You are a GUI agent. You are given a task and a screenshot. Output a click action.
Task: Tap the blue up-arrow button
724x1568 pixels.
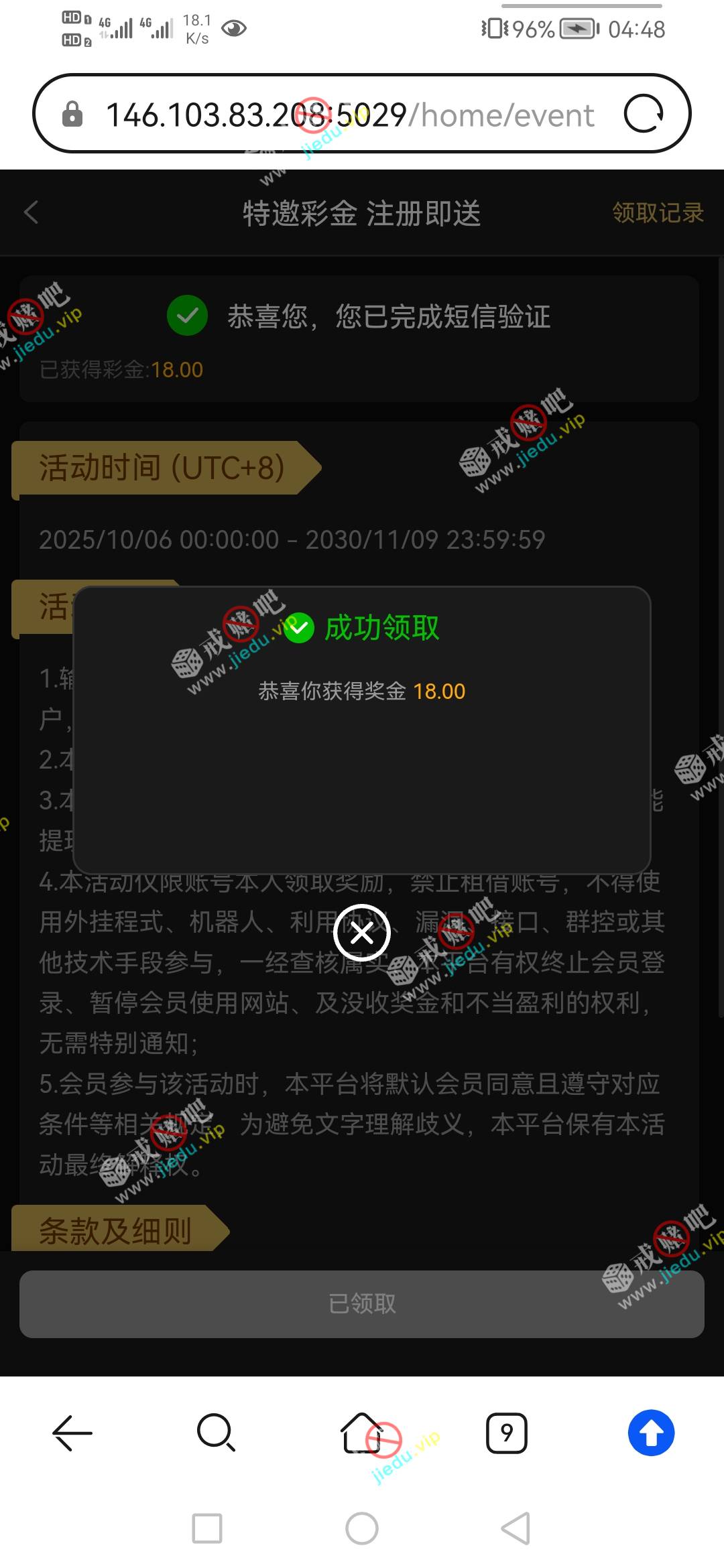pos(651,1433)
